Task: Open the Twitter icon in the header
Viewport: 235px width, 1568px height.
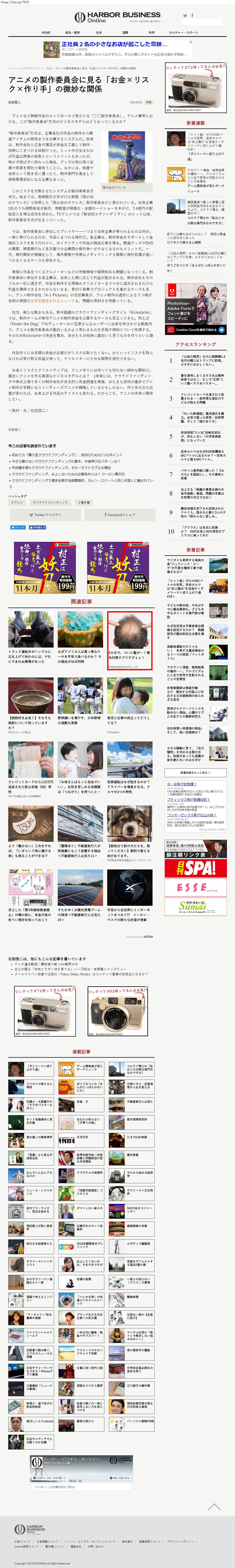Action: coord(185,15)
